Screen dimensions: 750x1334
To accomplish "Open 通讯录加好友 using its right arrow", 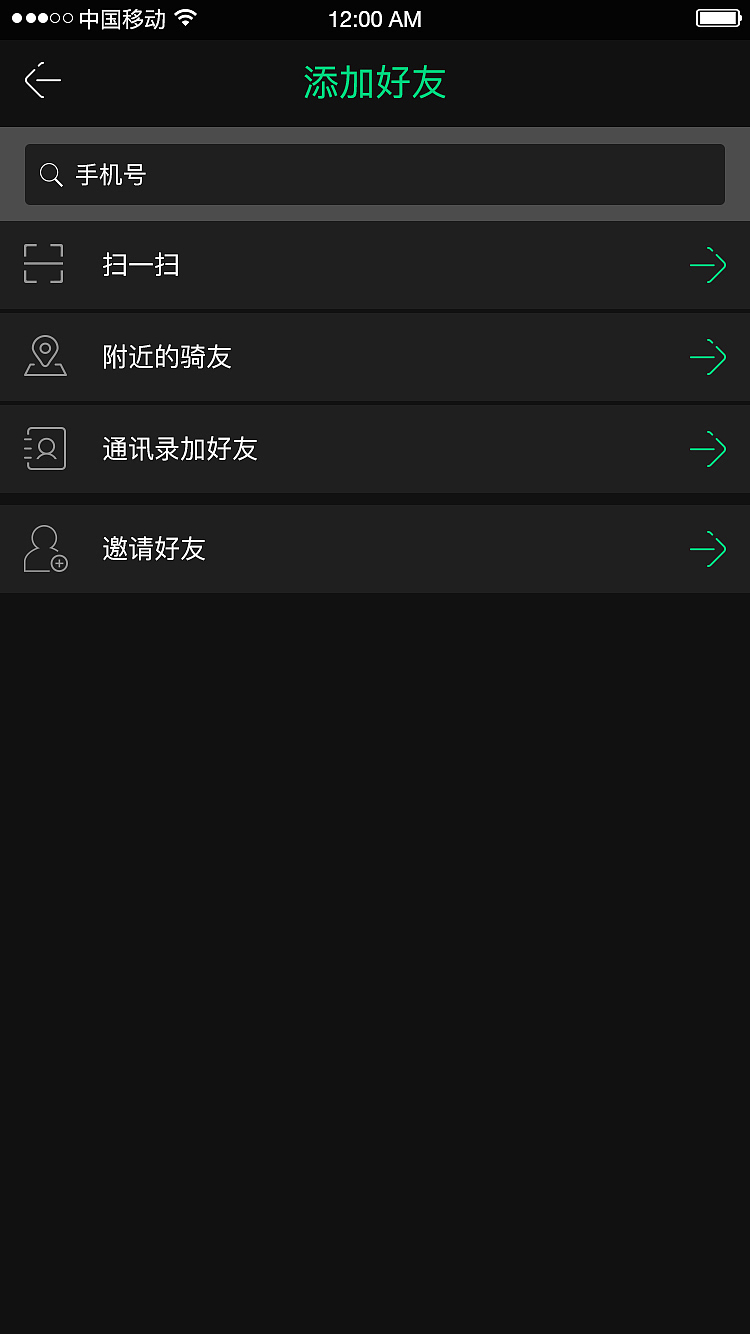I will [708, 448].
